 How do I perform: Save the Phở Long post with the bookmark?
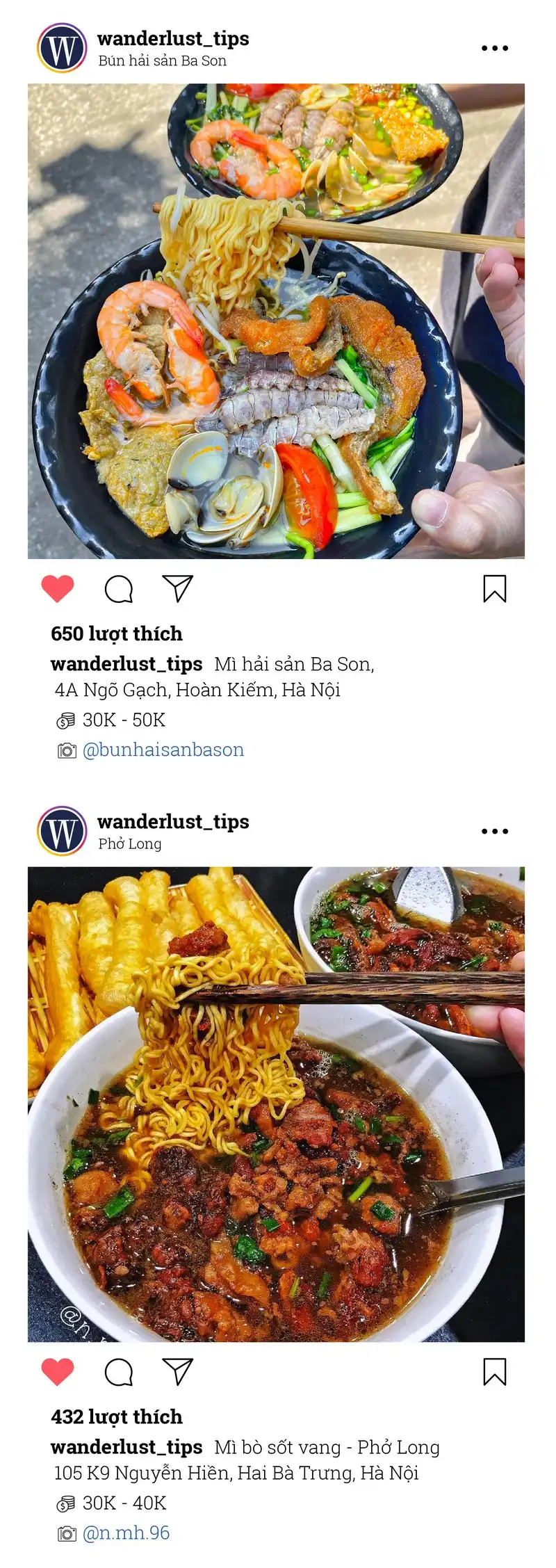click(x=494, y=1370)
